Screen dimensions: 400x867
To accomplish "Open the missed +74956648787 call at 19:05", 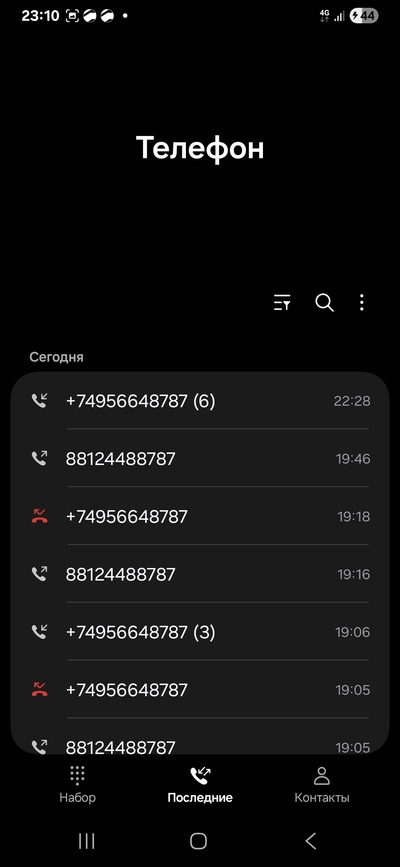I will [200, 690].
